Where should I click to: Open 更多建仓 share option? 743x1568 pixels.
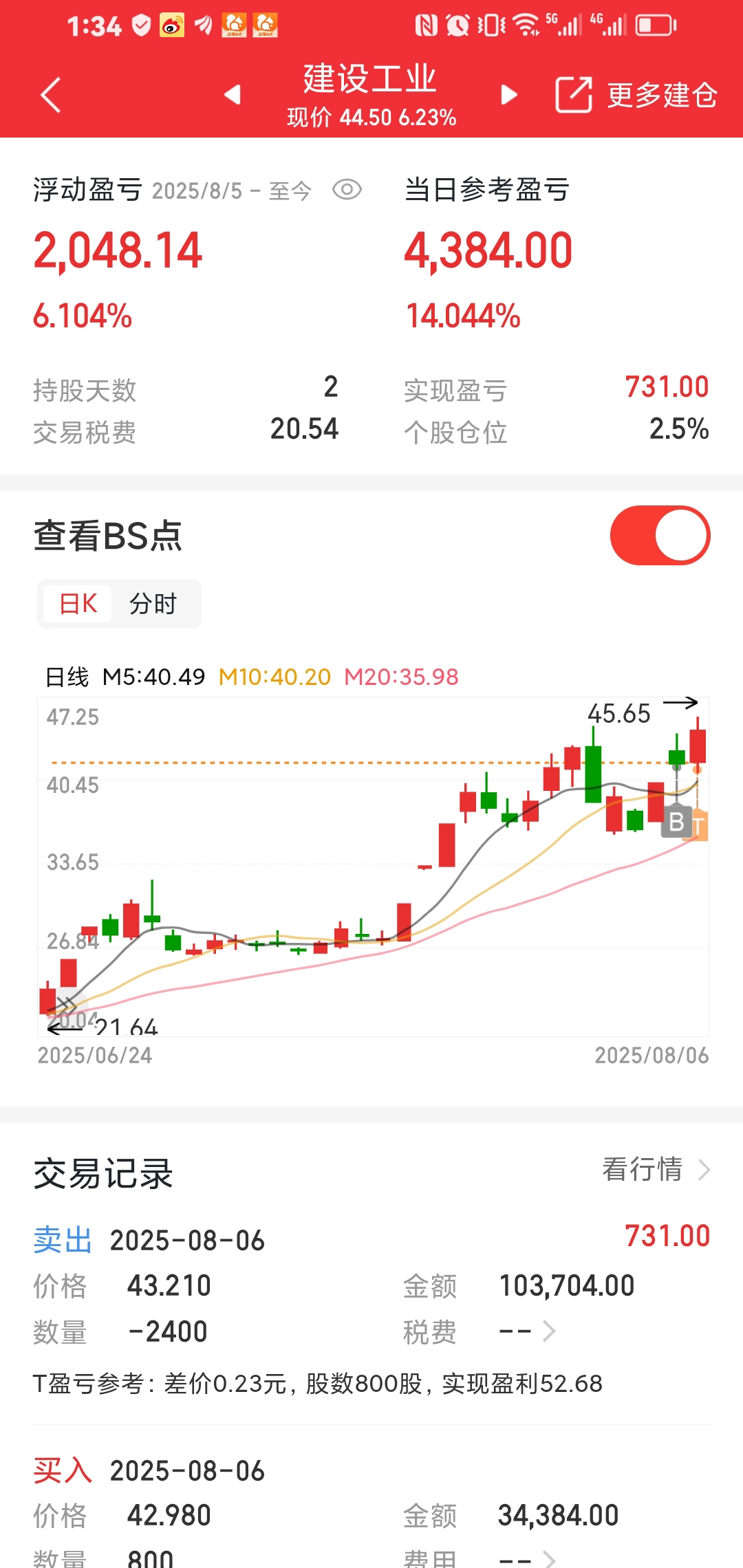tap(636, 94)
